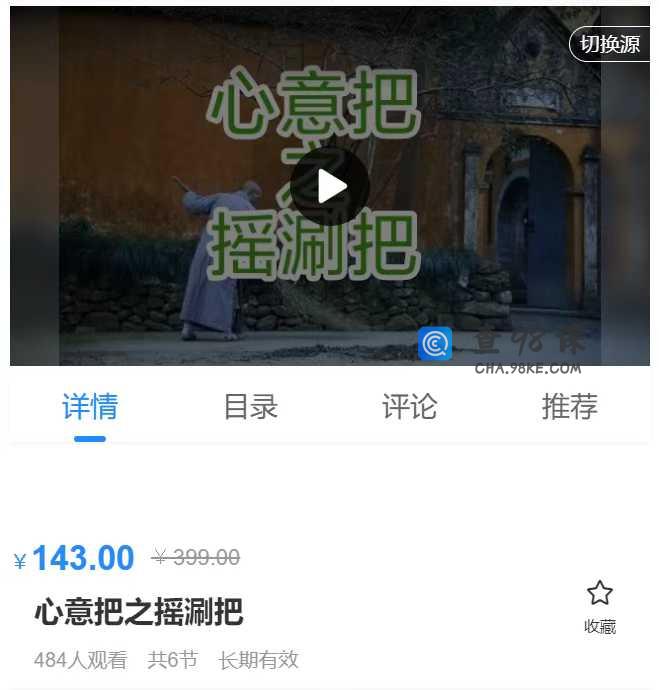Tap the 切换源 button
The width and height of the screenshot is (659, 690).
coord(610,44)
